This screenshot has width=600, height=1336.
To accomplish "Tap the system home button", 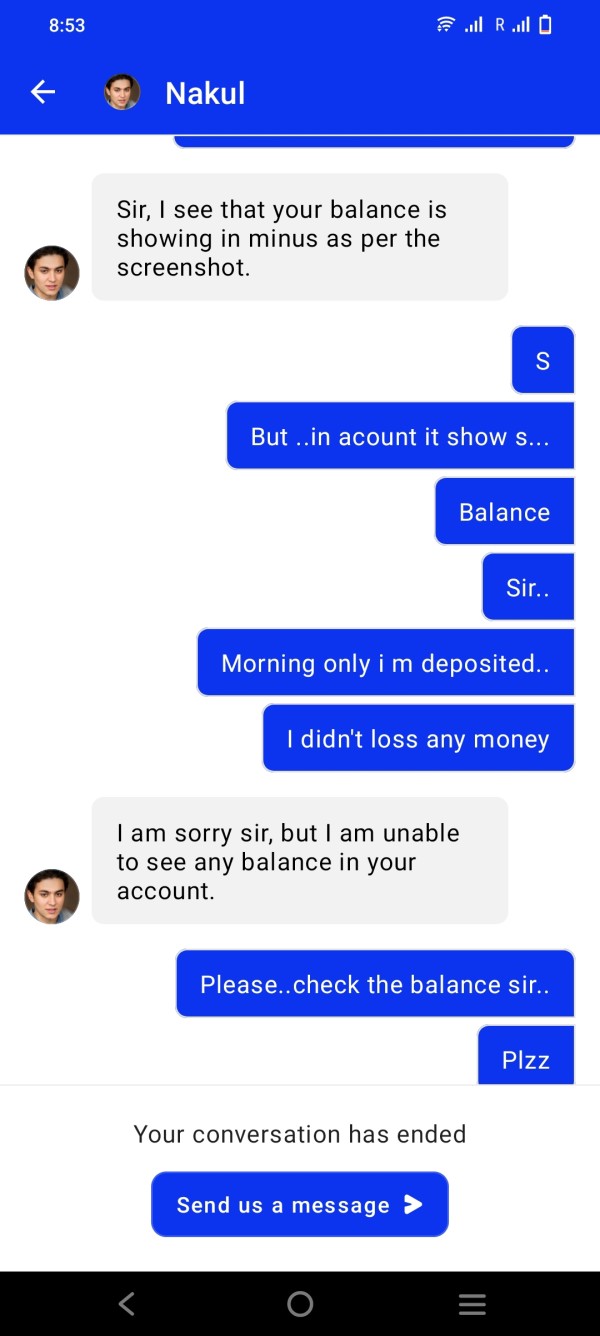I will (x=300, y=1304).
